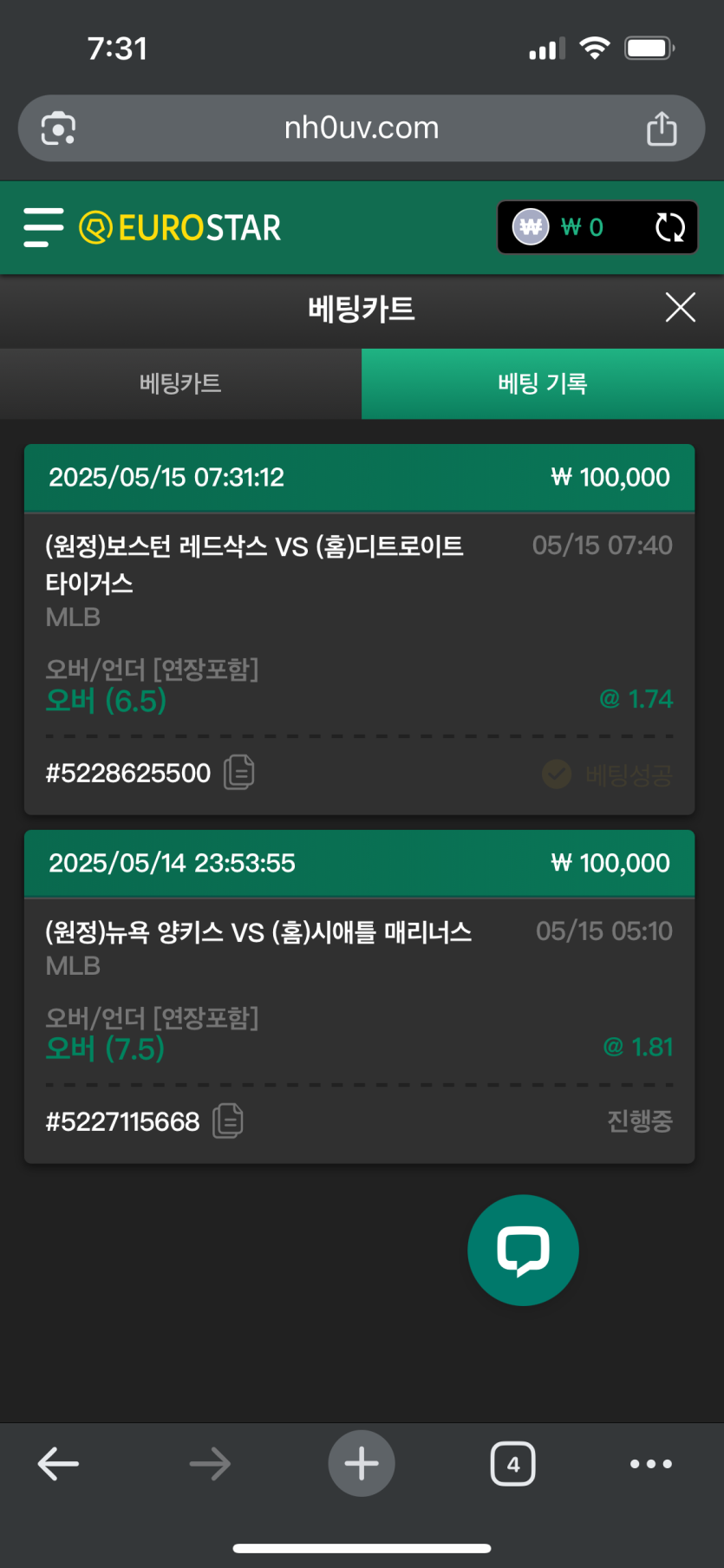The width and height of the screenshot is (724, 1568).
Task: Close the 베팅카트 panel
Action: click(681, 307)
